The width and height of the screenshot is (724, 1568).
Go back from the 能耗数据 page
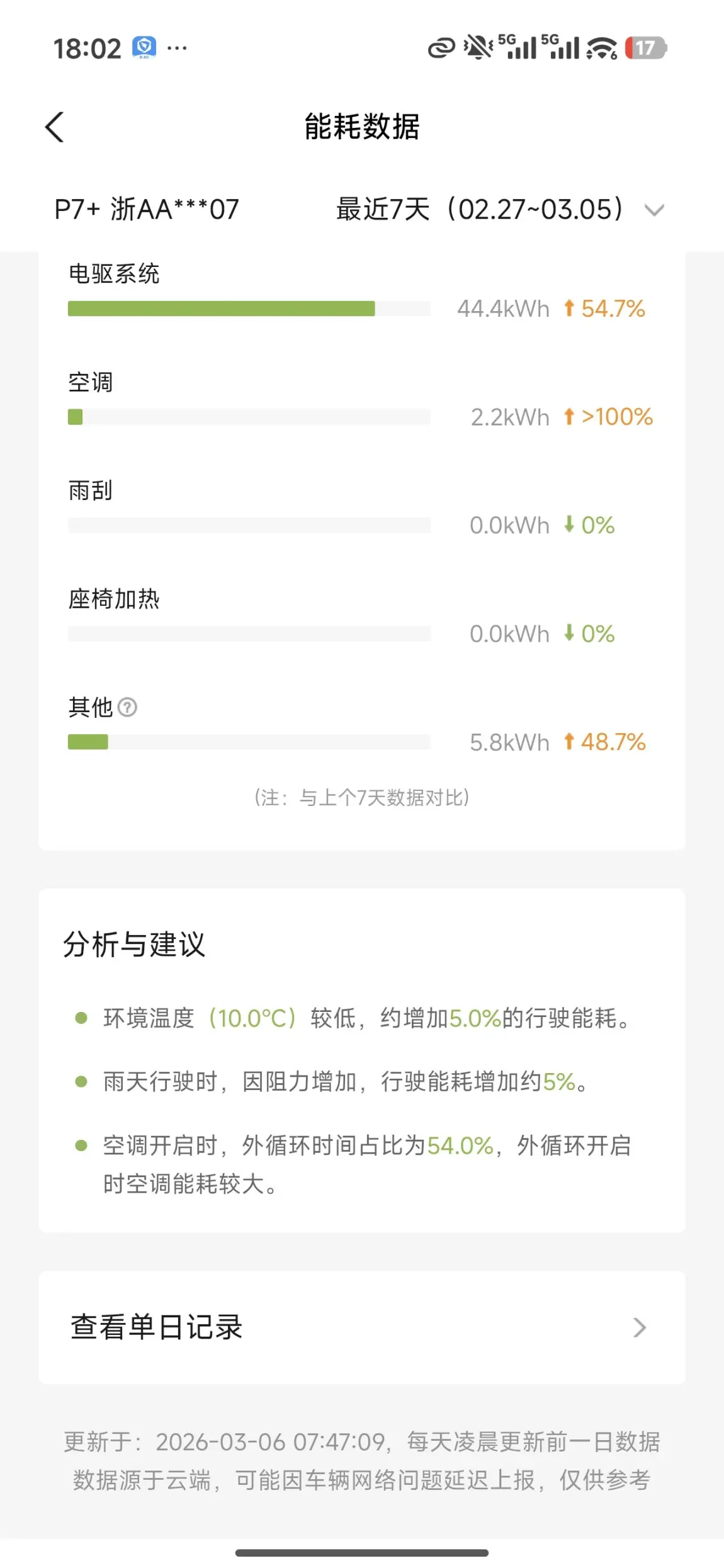tap(55, 127)
